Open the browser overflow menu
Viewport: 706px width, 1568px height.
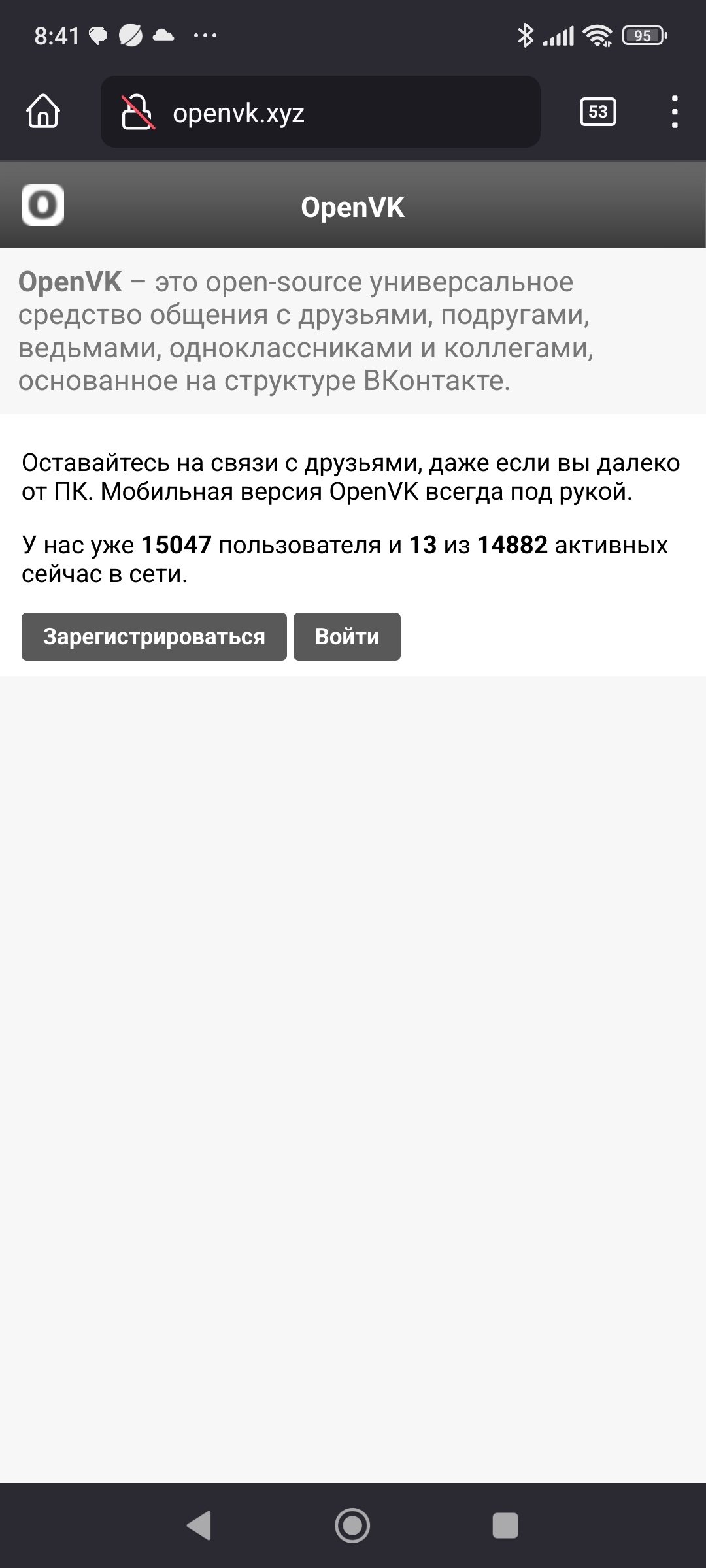[675, 112]
